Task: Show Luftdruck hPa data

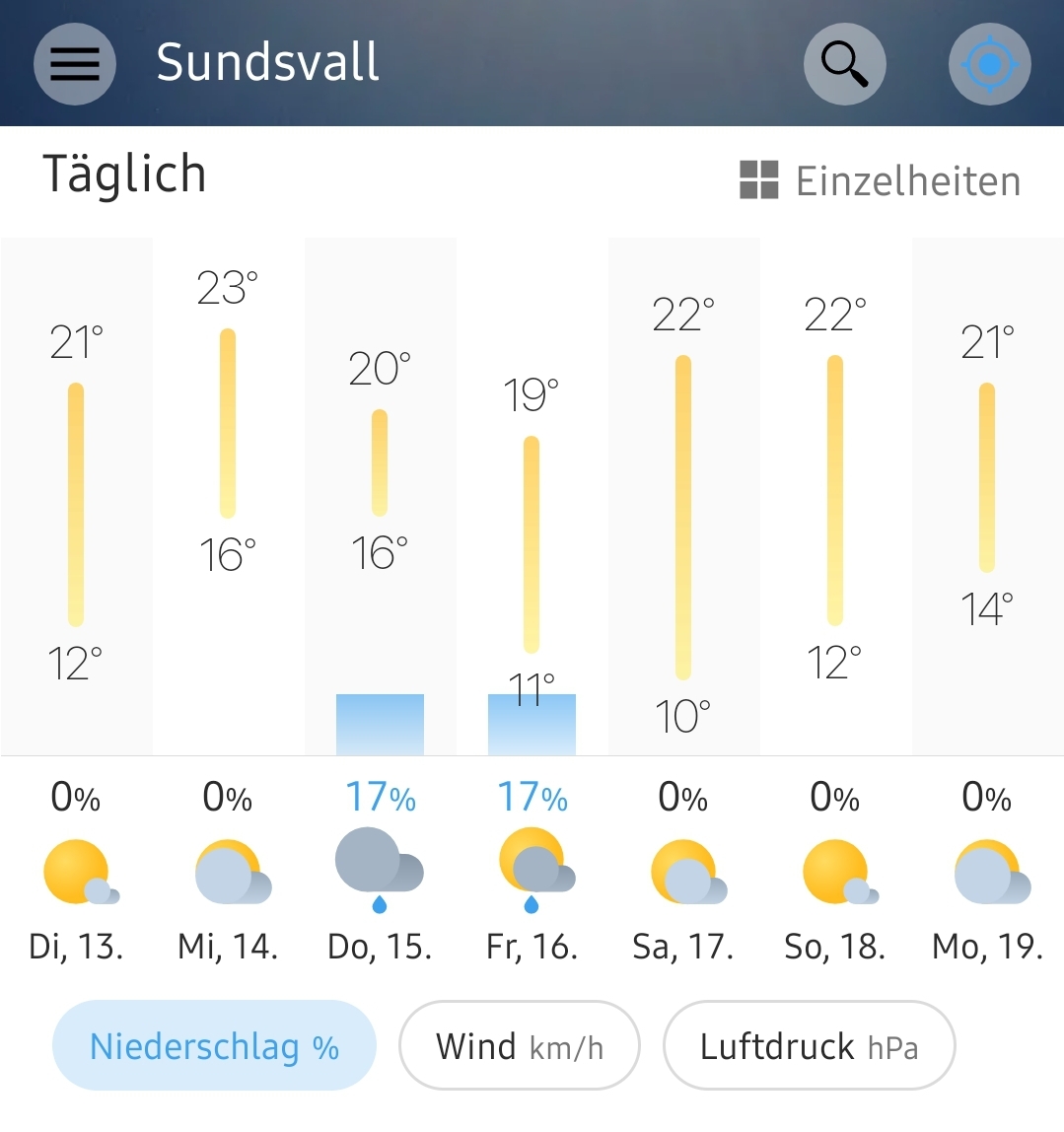Action: 809,1045
